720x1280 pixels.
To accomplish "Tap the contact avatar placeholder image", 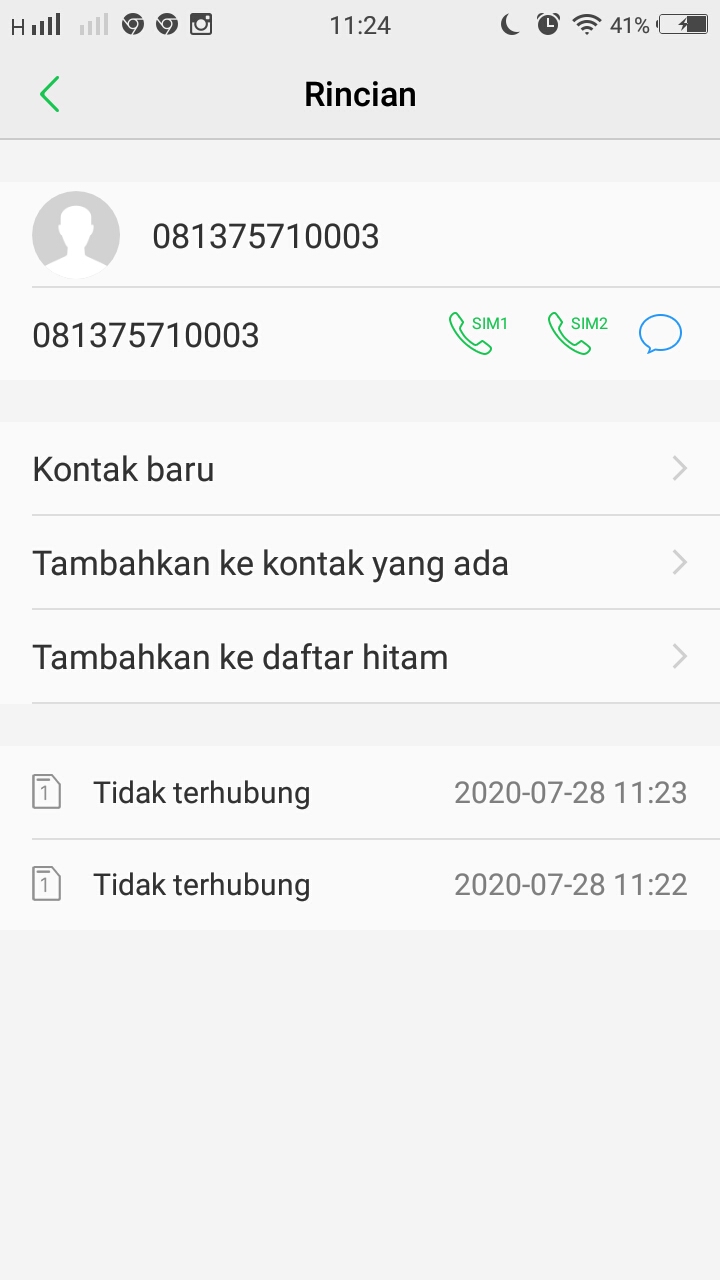I will [x=76, y=235].
